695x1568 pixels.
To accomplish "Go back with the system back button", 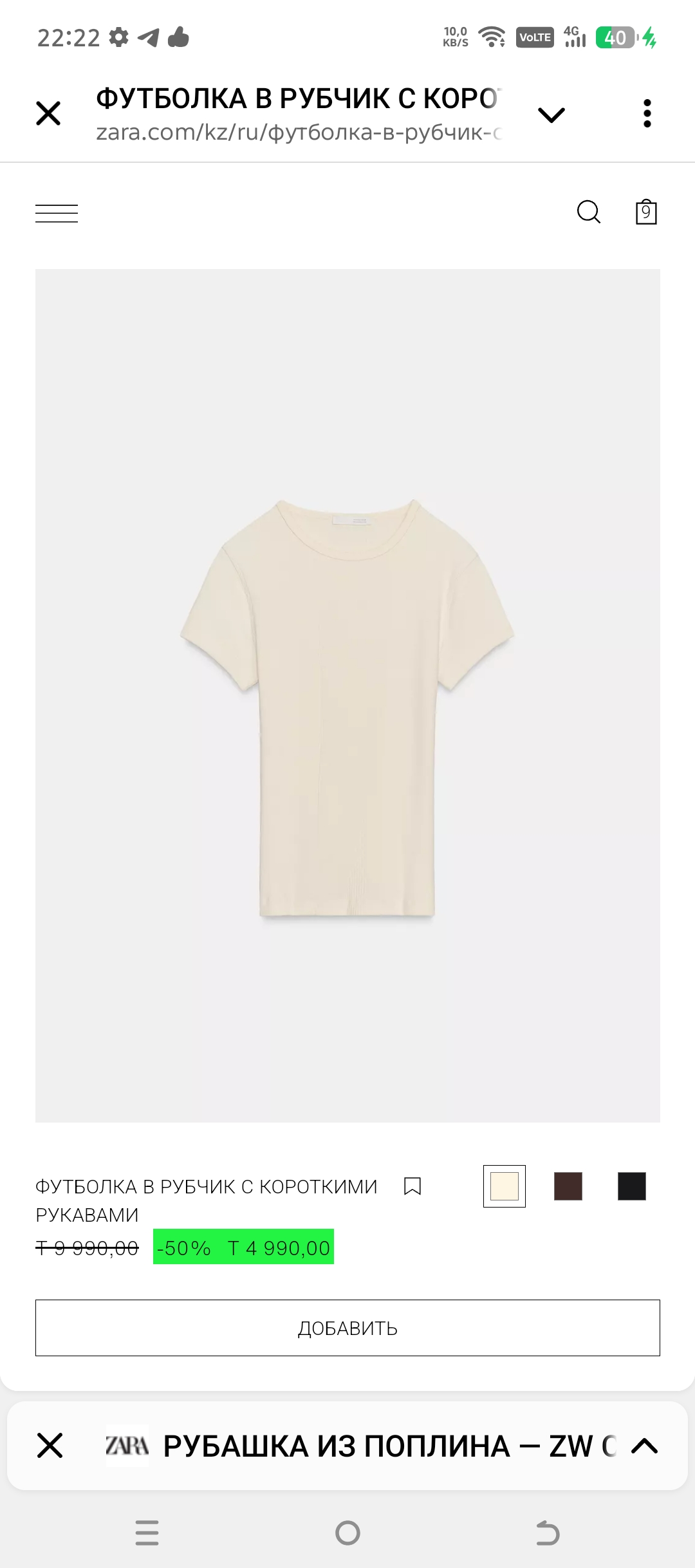I will 548,1533.
